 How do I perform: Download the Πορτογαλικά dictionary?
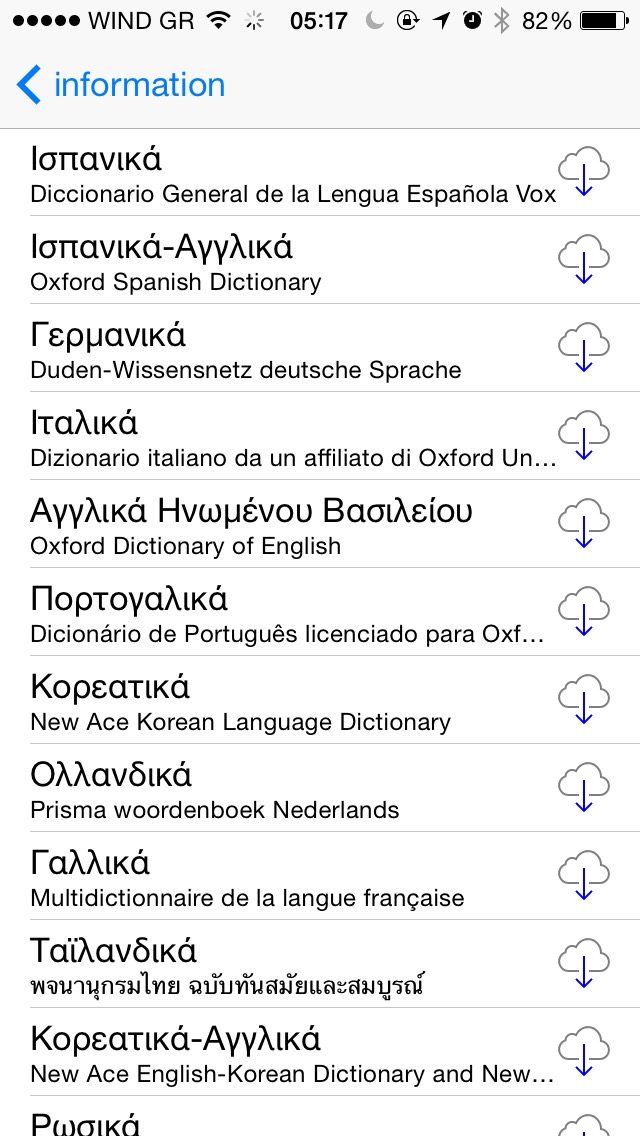point(584,612)
